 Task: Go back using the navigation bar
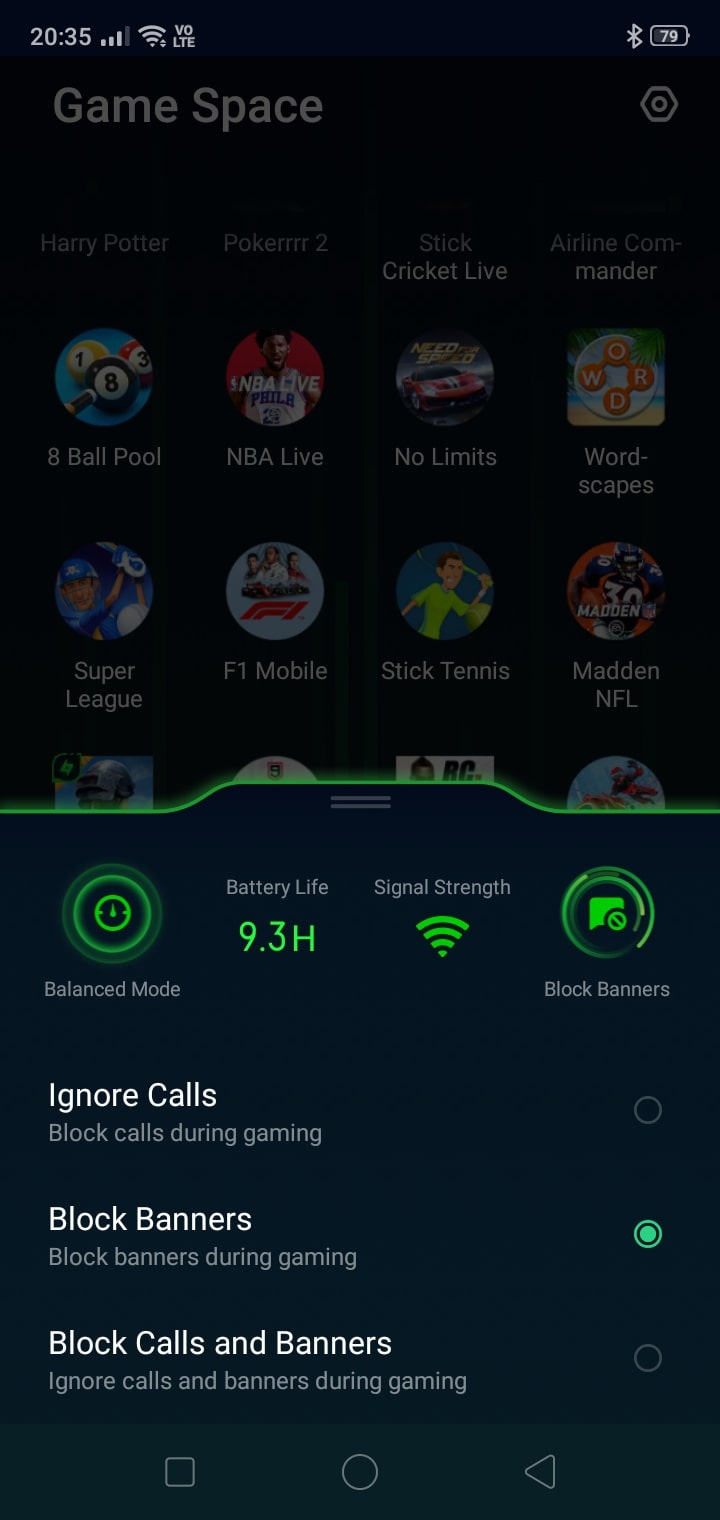coord(540,1472)
